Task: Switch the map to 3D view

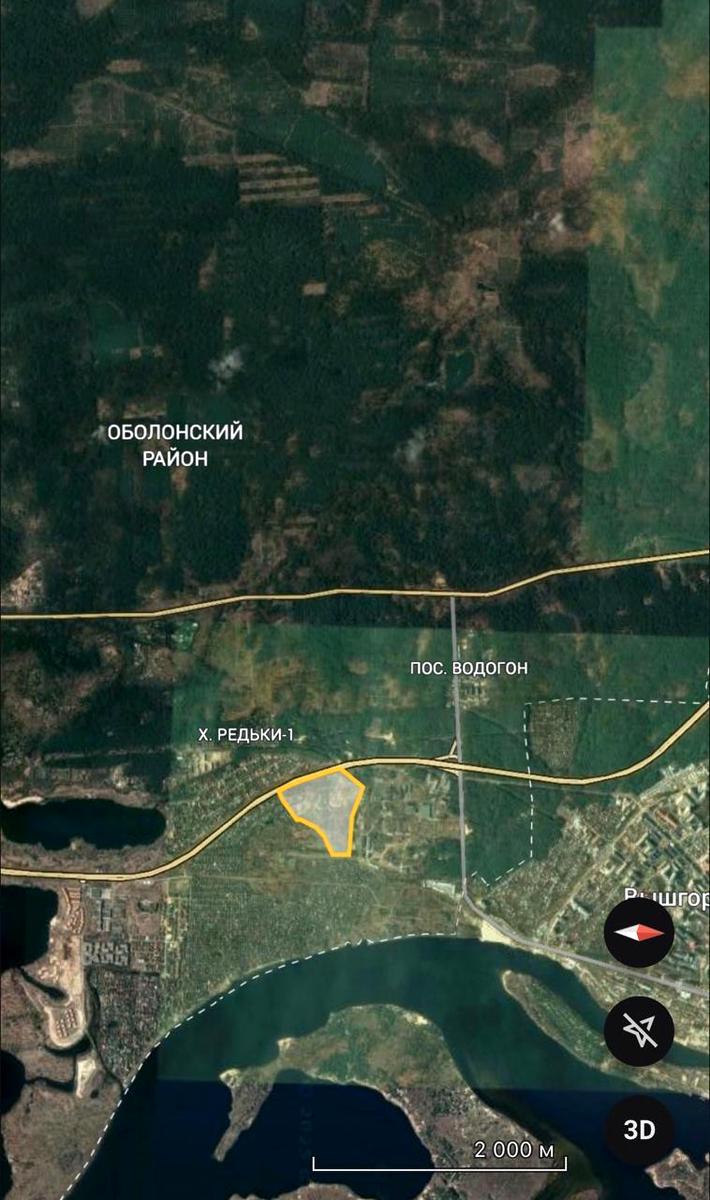Action: 639,1130
